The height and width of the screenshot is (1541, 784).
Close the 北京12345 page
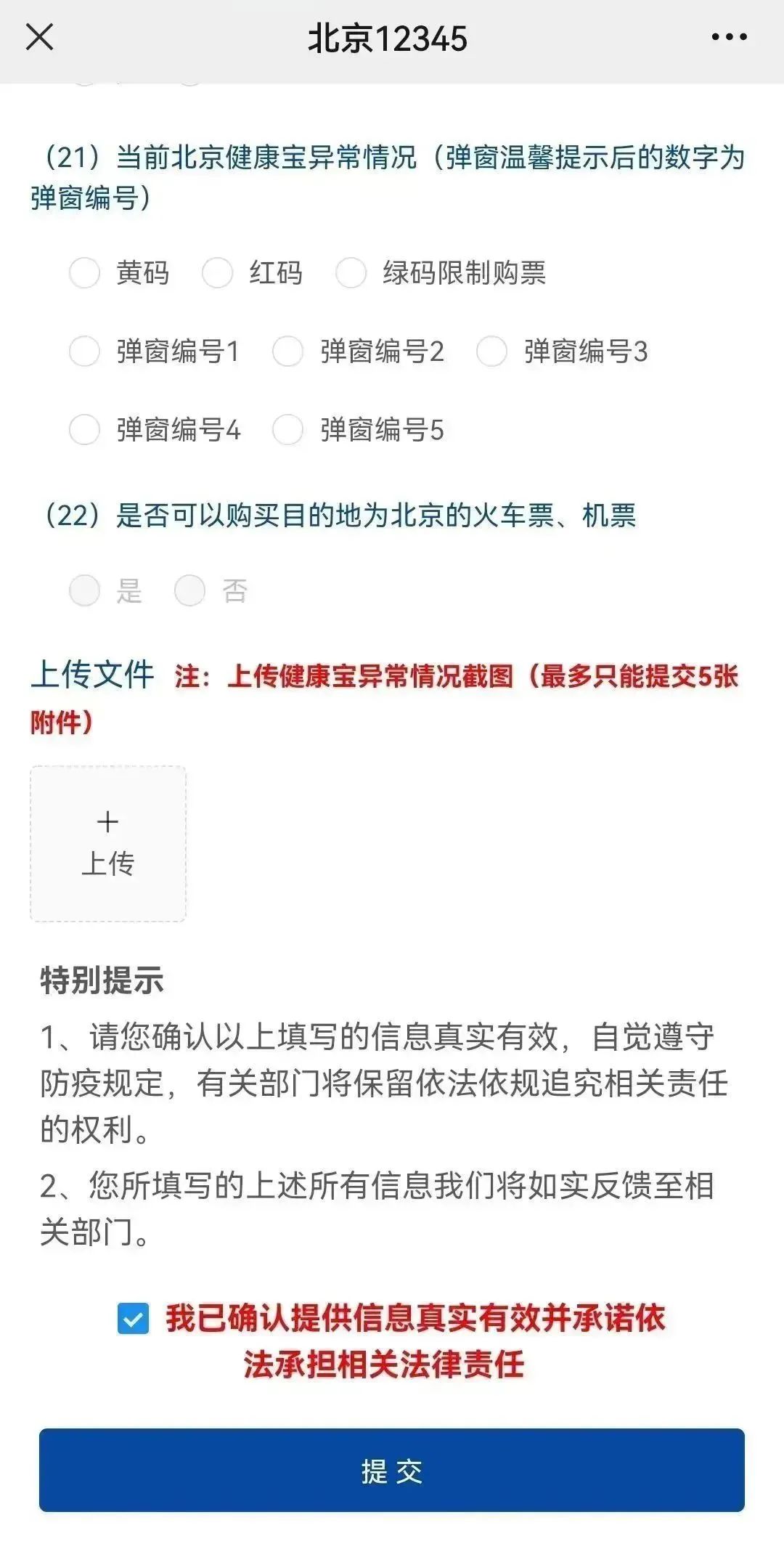coord(39,37)
